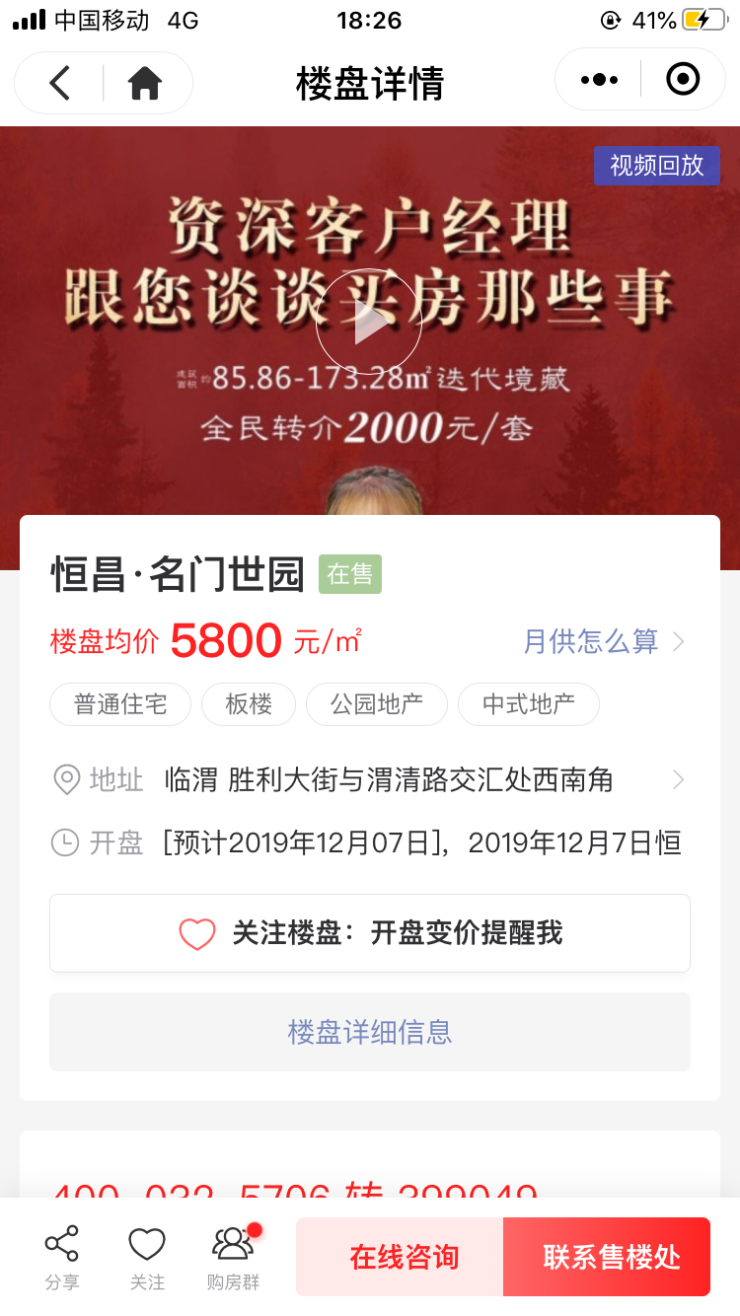The image size is (740, 1316).
Task: Close the mini program with circle icon
Action: tap(683, 80)
